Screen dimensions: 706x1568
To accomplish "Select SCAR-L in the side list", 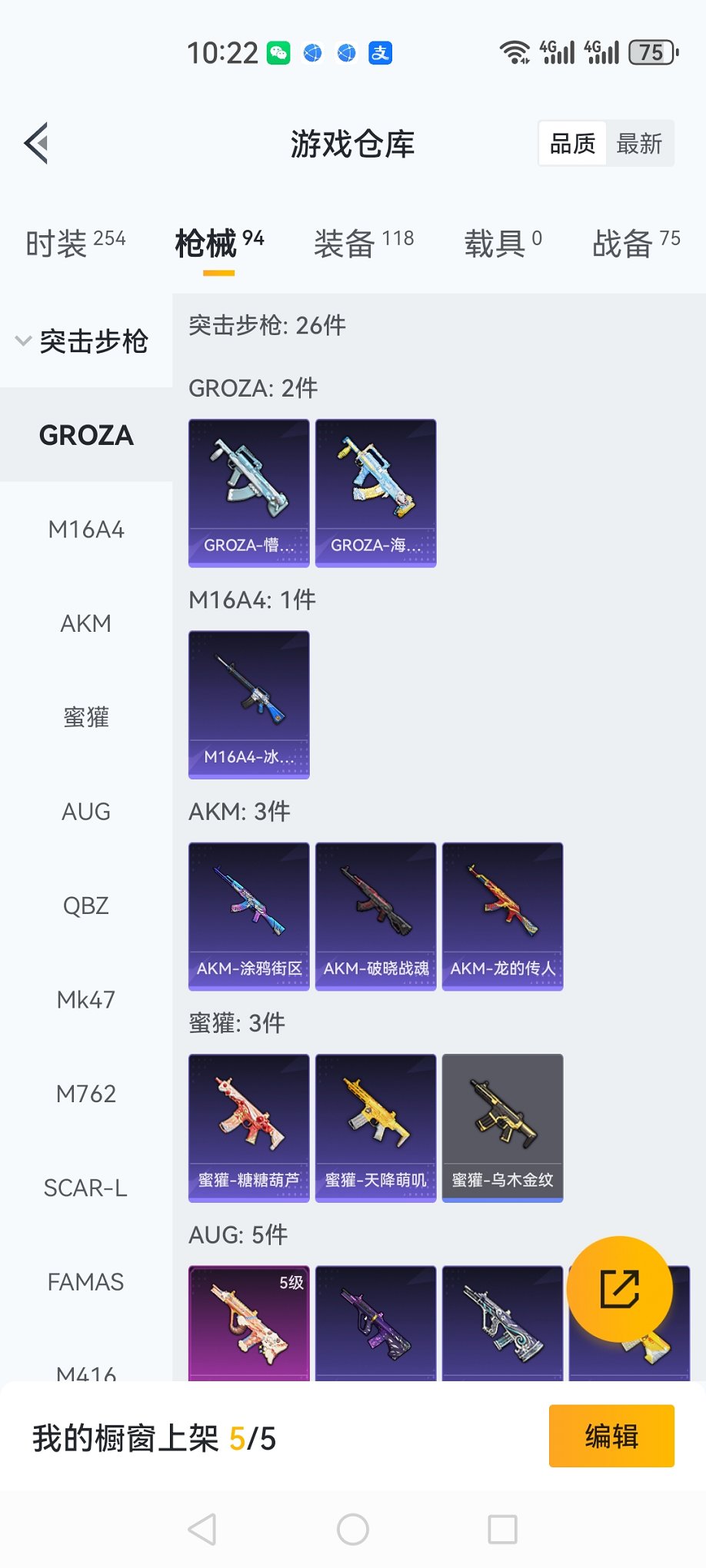I will [86, 1188].
